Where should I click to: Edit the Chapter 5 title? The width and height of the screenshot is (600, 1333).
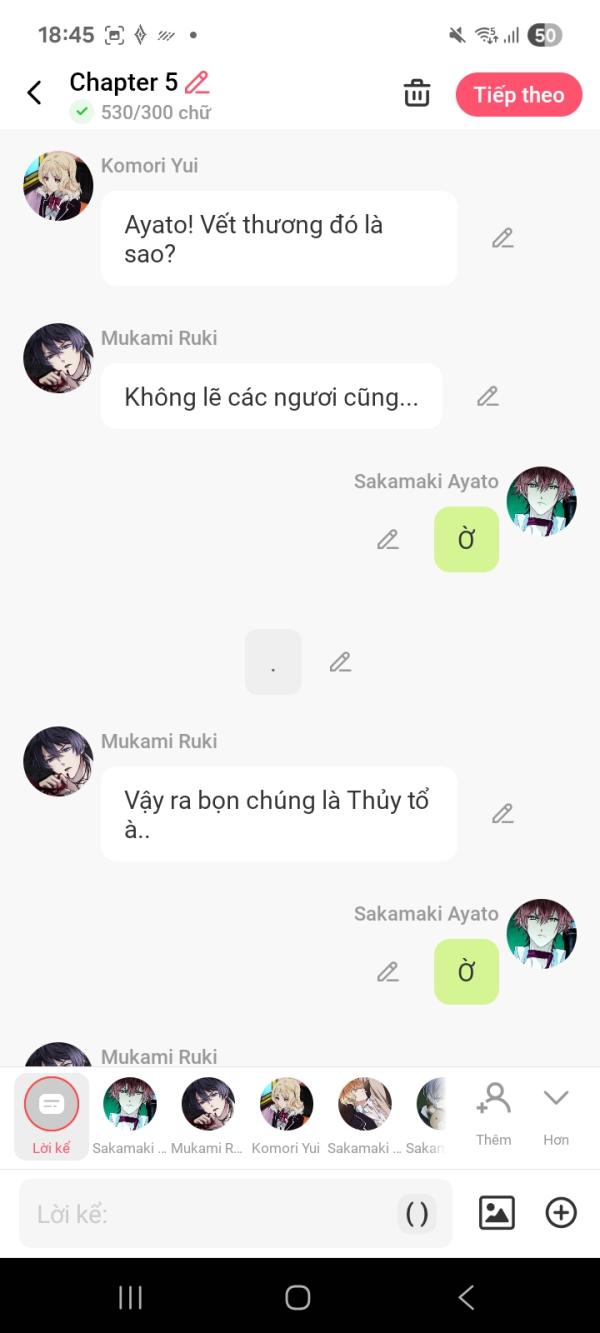197,82
